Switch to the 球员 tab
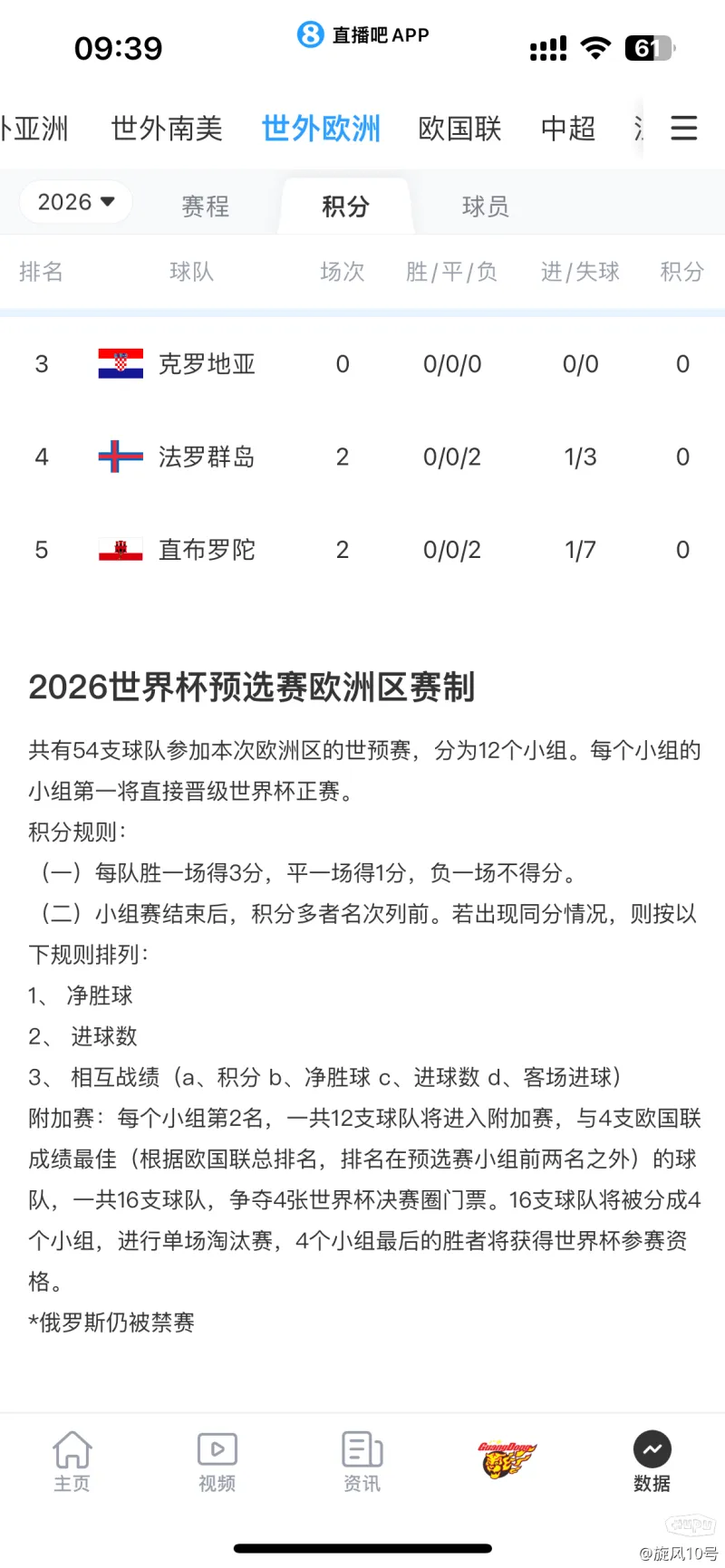The width and height of the screenshot is (725, 1568). pos(483,207)
